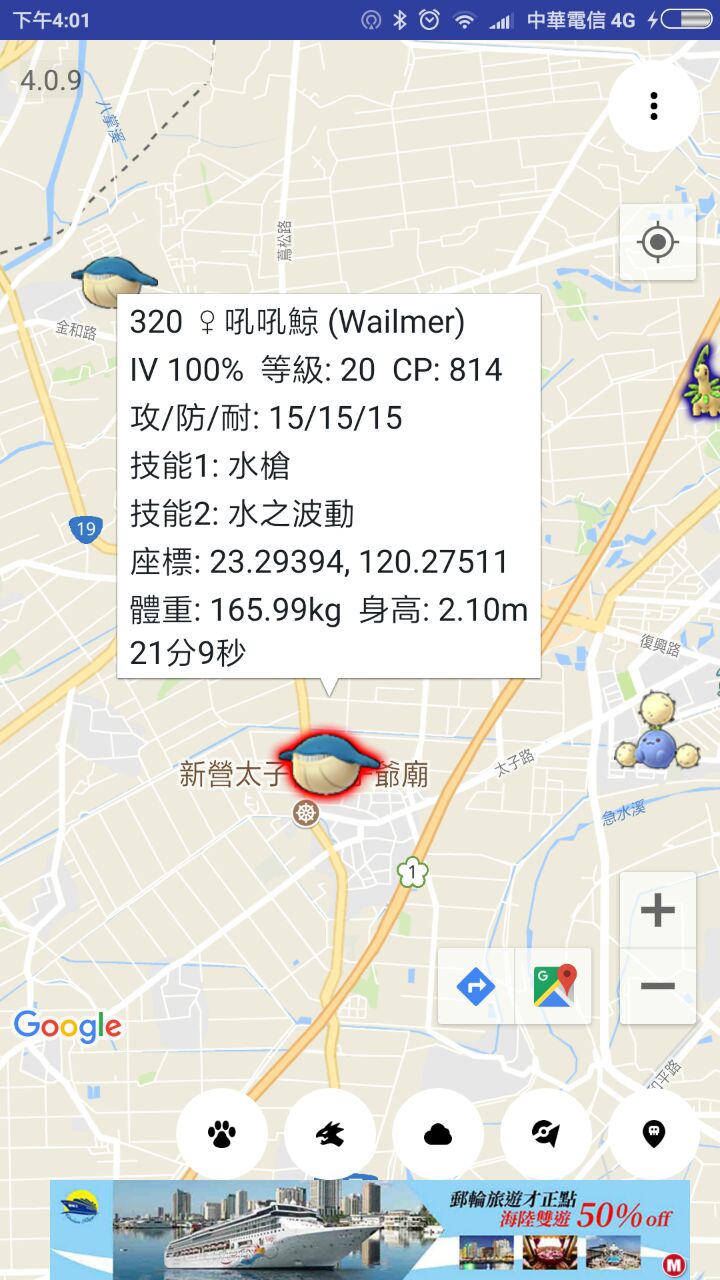Open the cruise travel 50% off ad
This screenshot has width=720, height=1280.
coord(370,1229)
